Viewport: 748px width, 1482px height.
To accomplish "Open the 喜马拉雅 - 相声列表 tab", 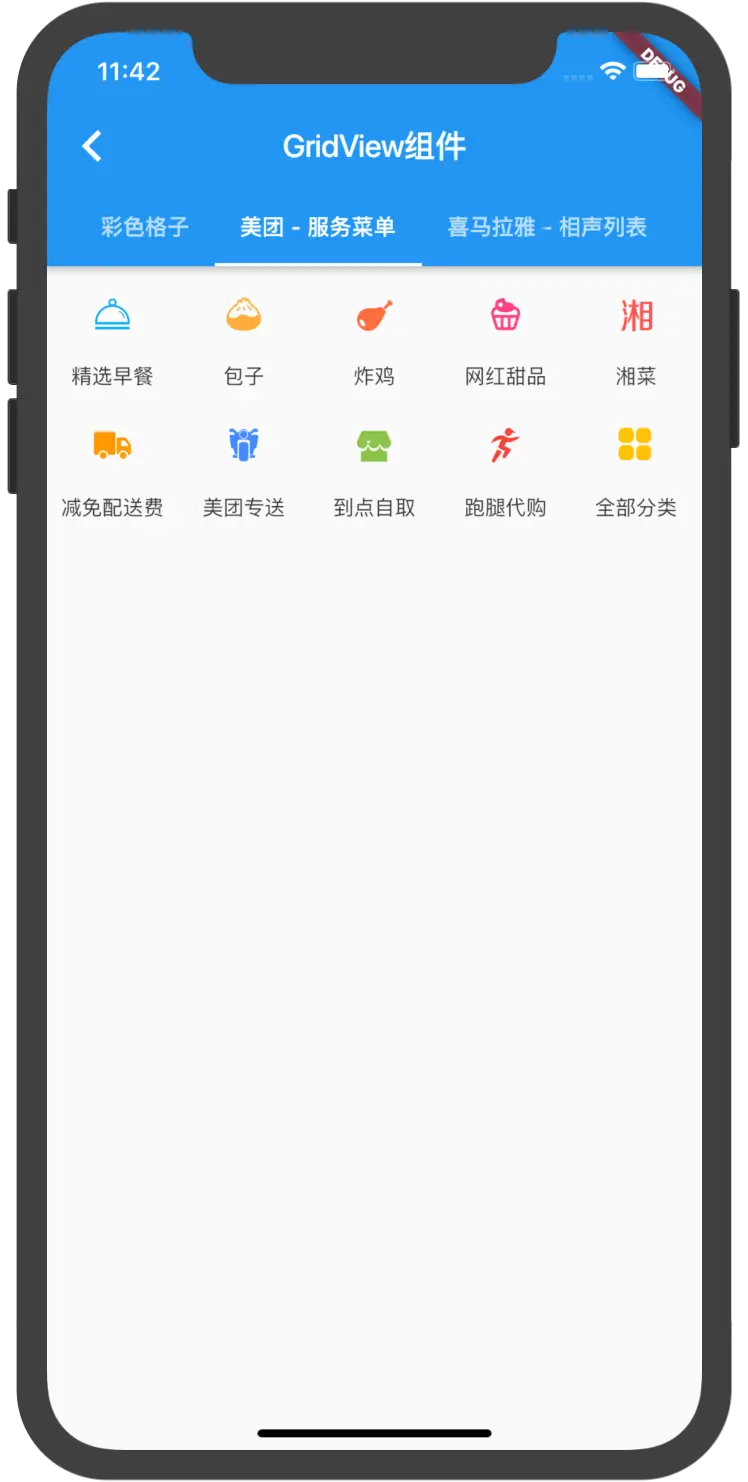I will click(x=548, y=227).
